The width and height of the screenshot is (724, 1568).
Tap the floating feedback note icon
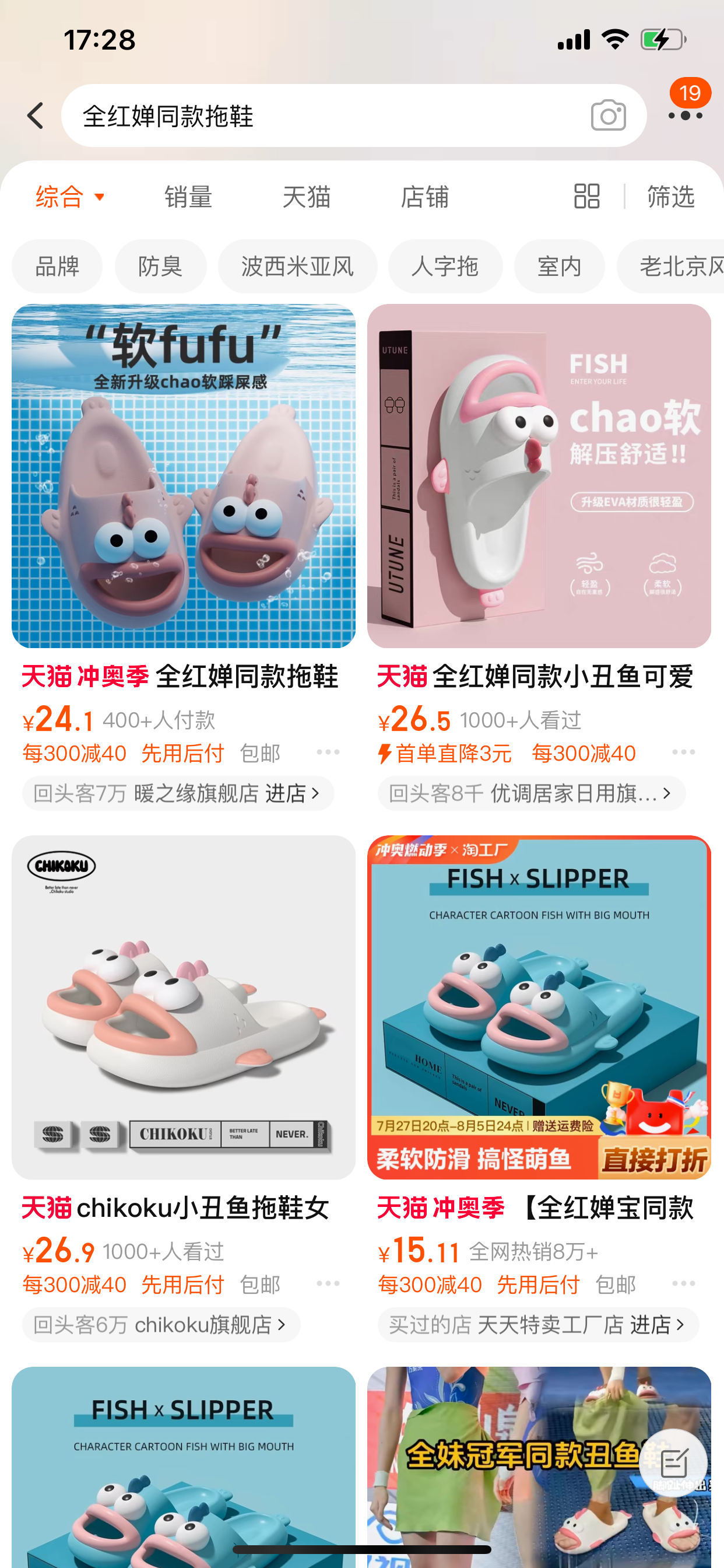click(x=673, y=1464)
